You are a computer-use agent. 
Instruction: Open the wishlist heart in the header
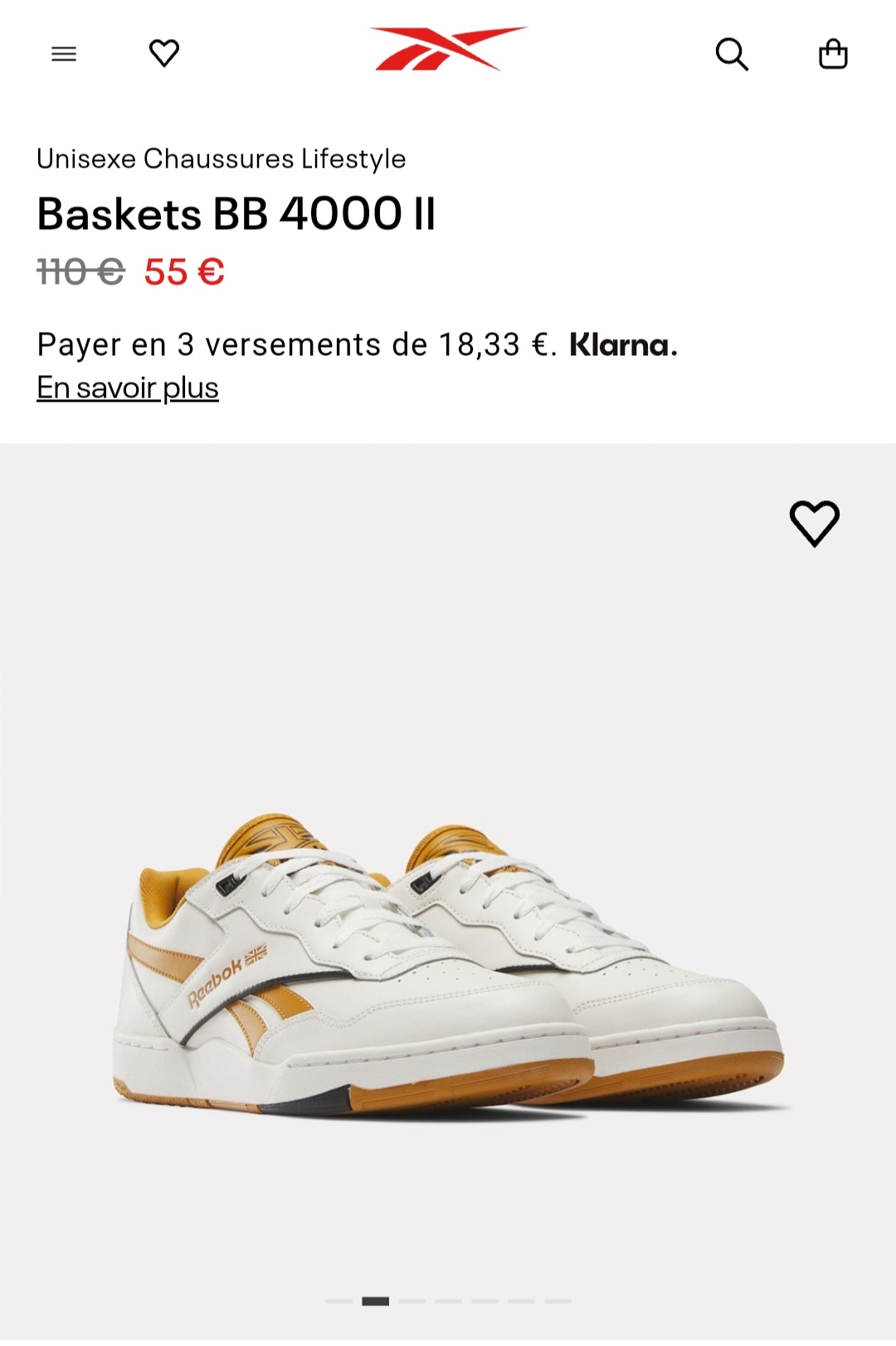pos(163,54)
